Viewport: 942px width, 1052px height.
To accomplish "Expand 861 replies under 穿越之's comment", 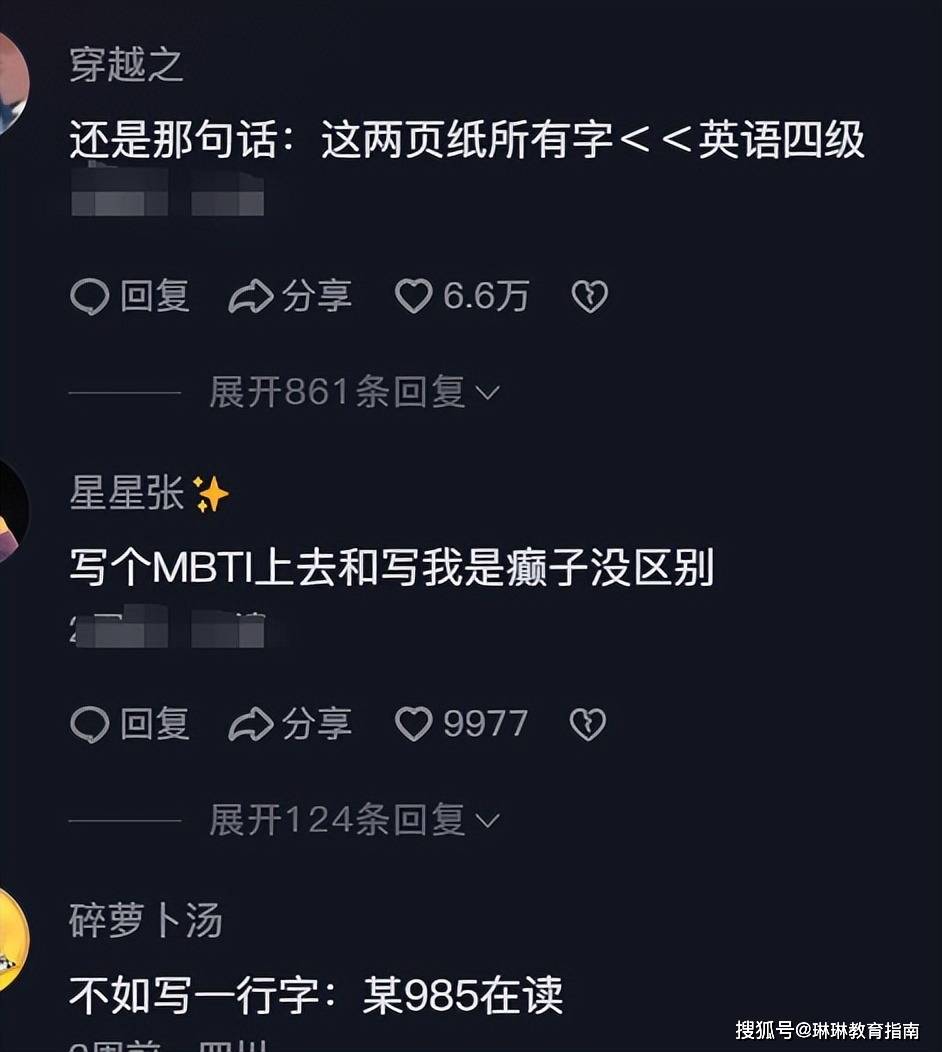I will click(x=353, y=393).
